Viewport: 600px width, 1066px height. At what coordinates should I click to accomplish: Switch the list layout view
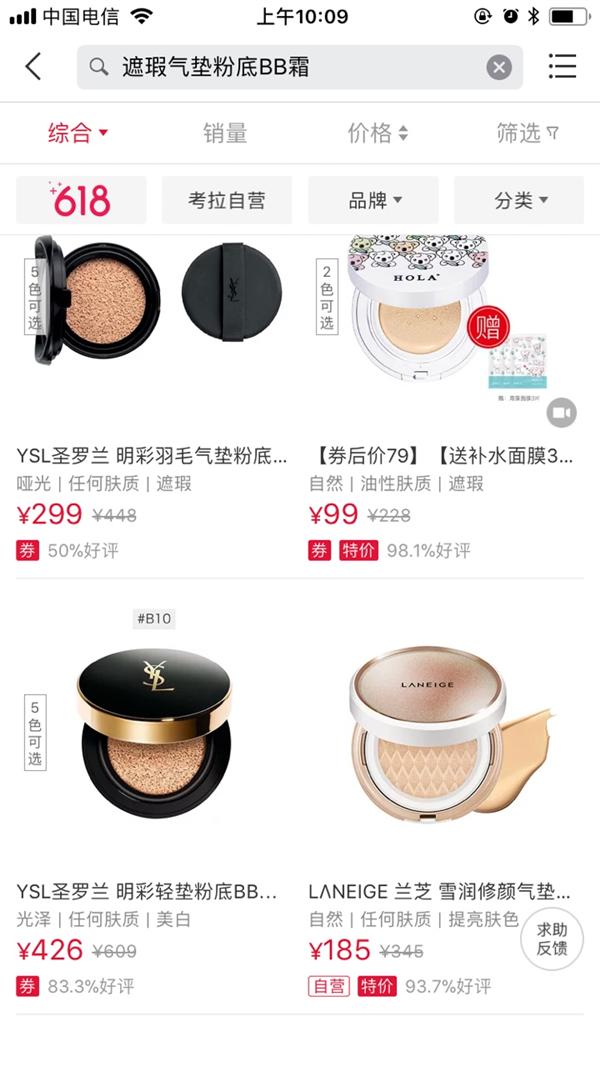pos(562,67)
